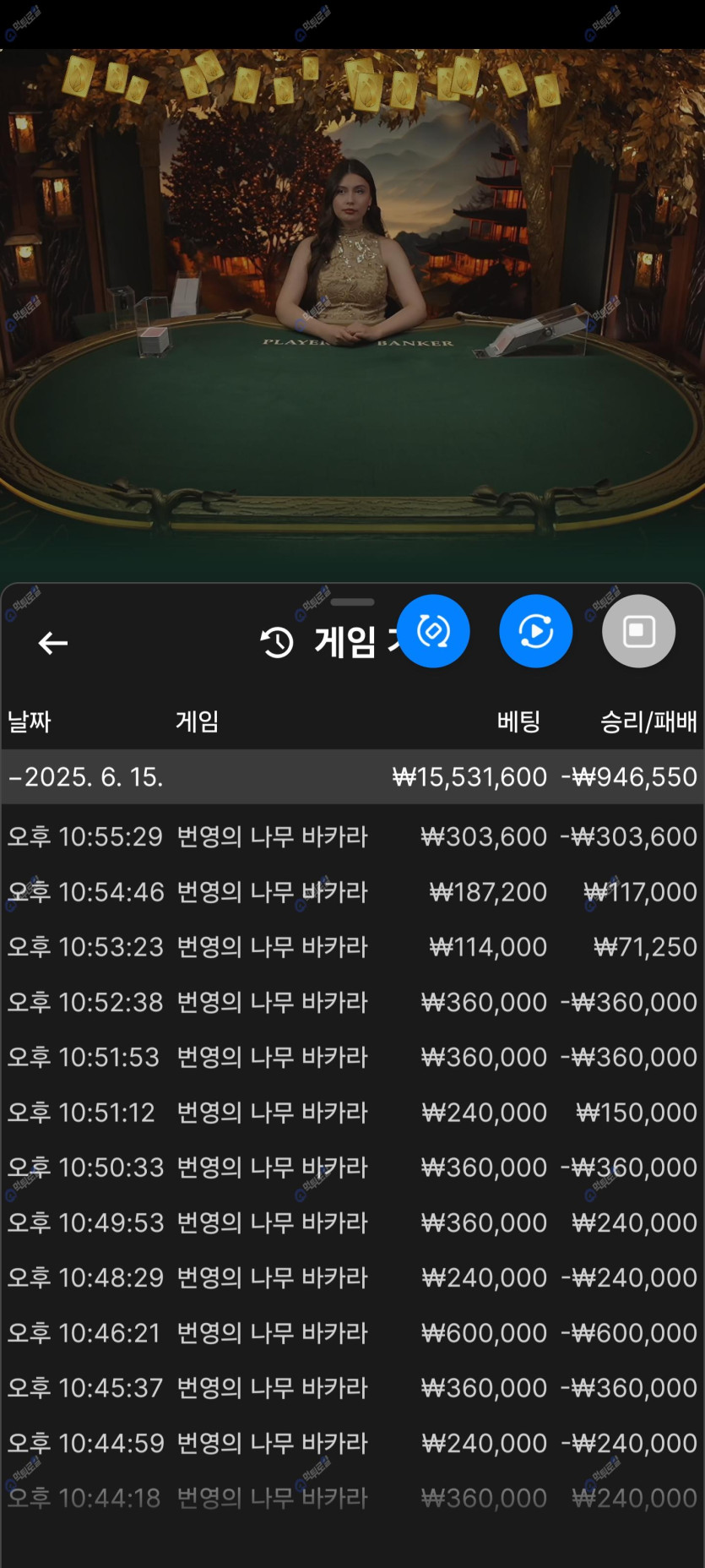Select the 오후 10:48:29 history row

click(352, 1277)
